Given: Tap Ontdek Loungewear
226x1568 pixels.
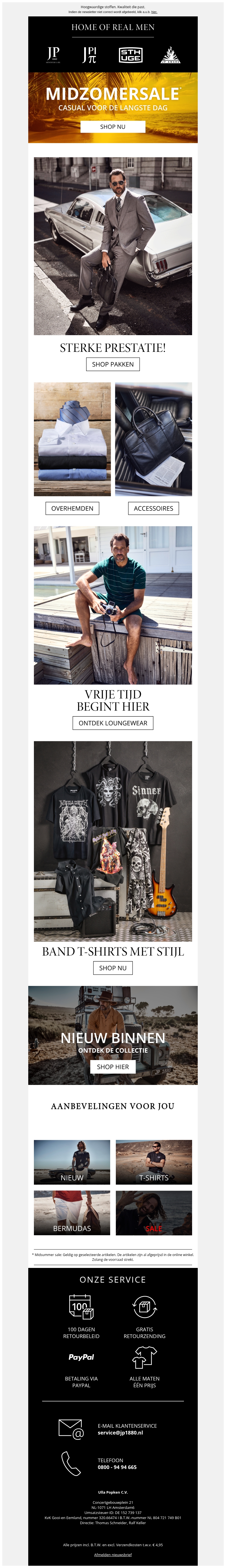Looking at the screenshot, I should tap(113, 723).
